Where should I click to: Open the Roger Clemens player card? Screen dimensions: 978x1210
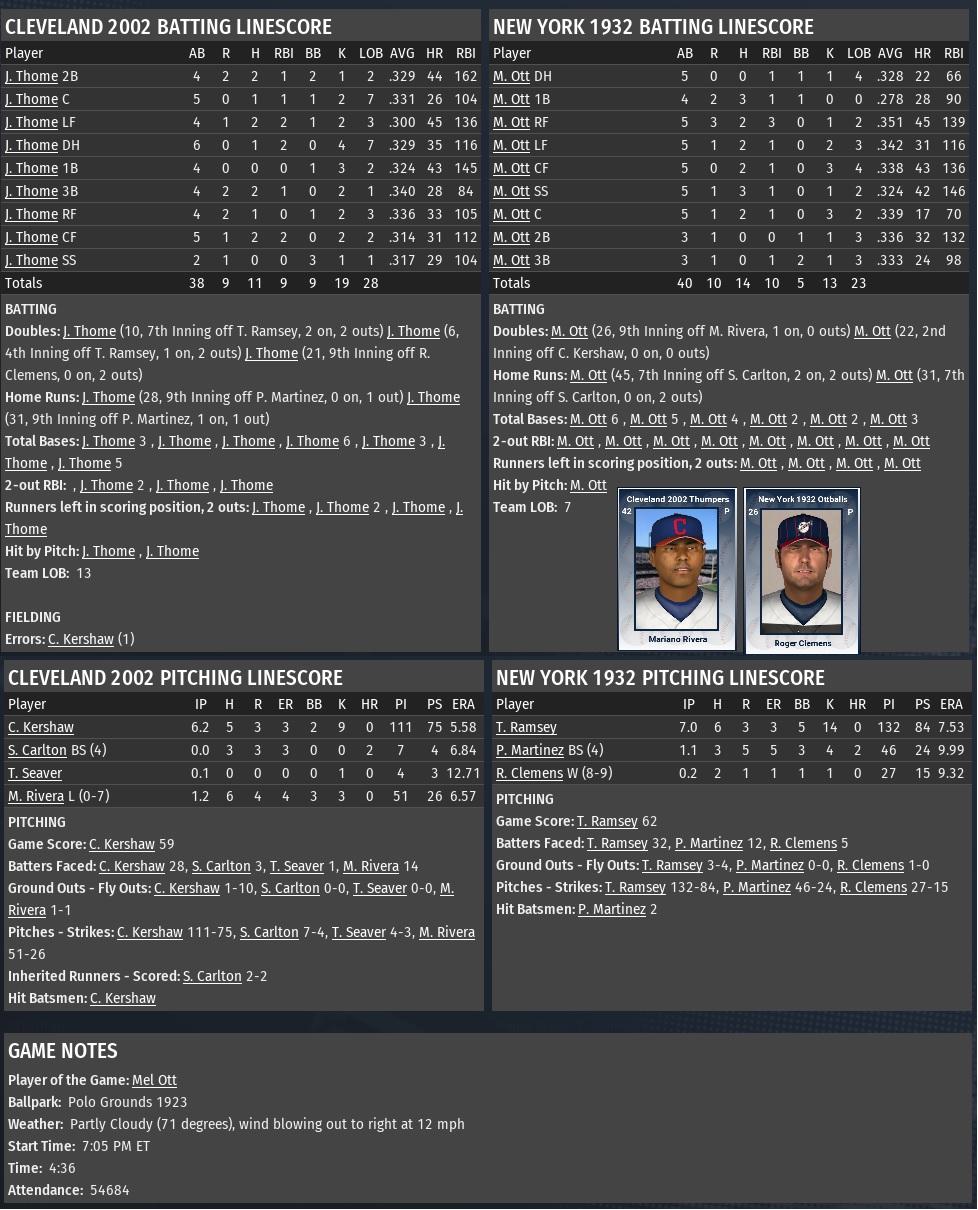(x=802, y=570)
